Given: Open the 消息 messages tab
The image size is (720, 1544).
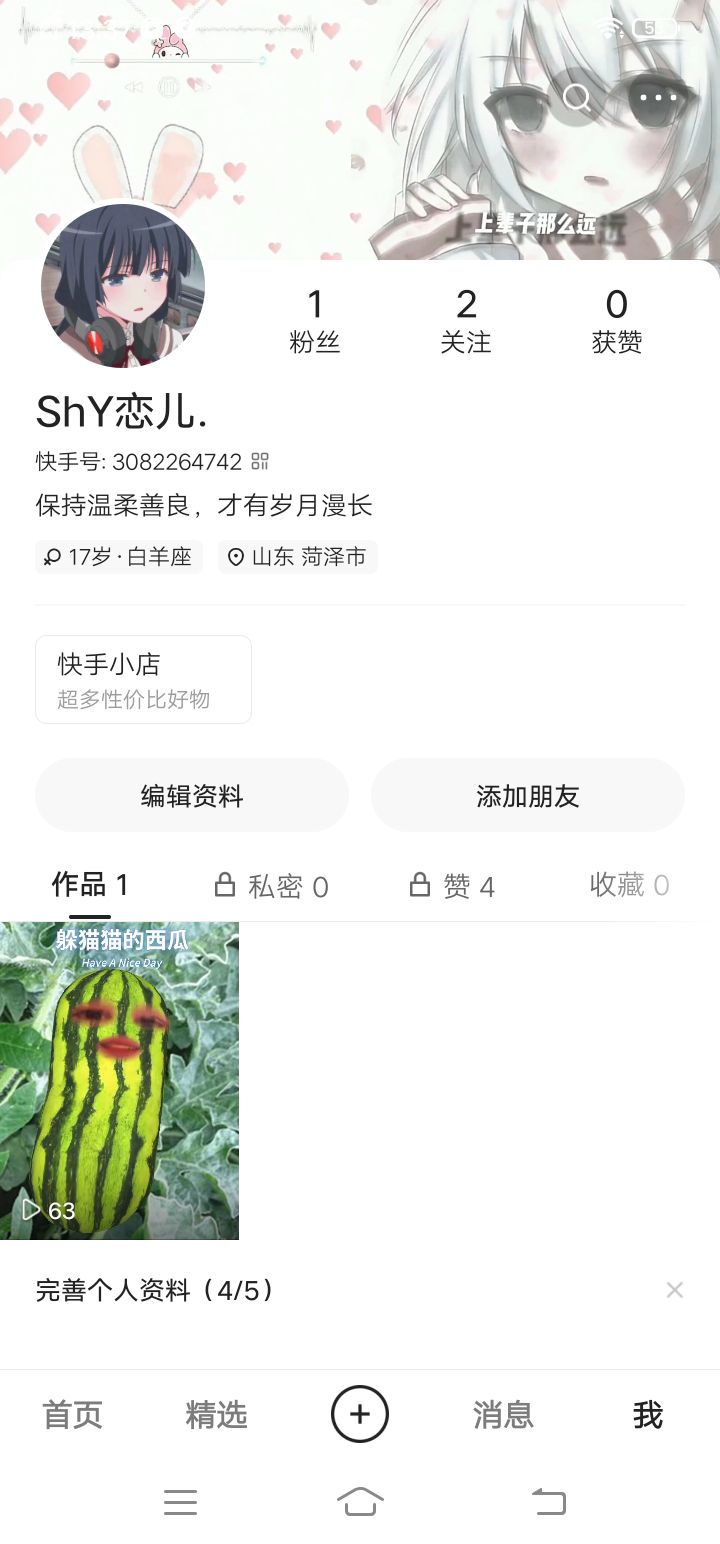Looking at the screenshot, I should (503, 1415).
